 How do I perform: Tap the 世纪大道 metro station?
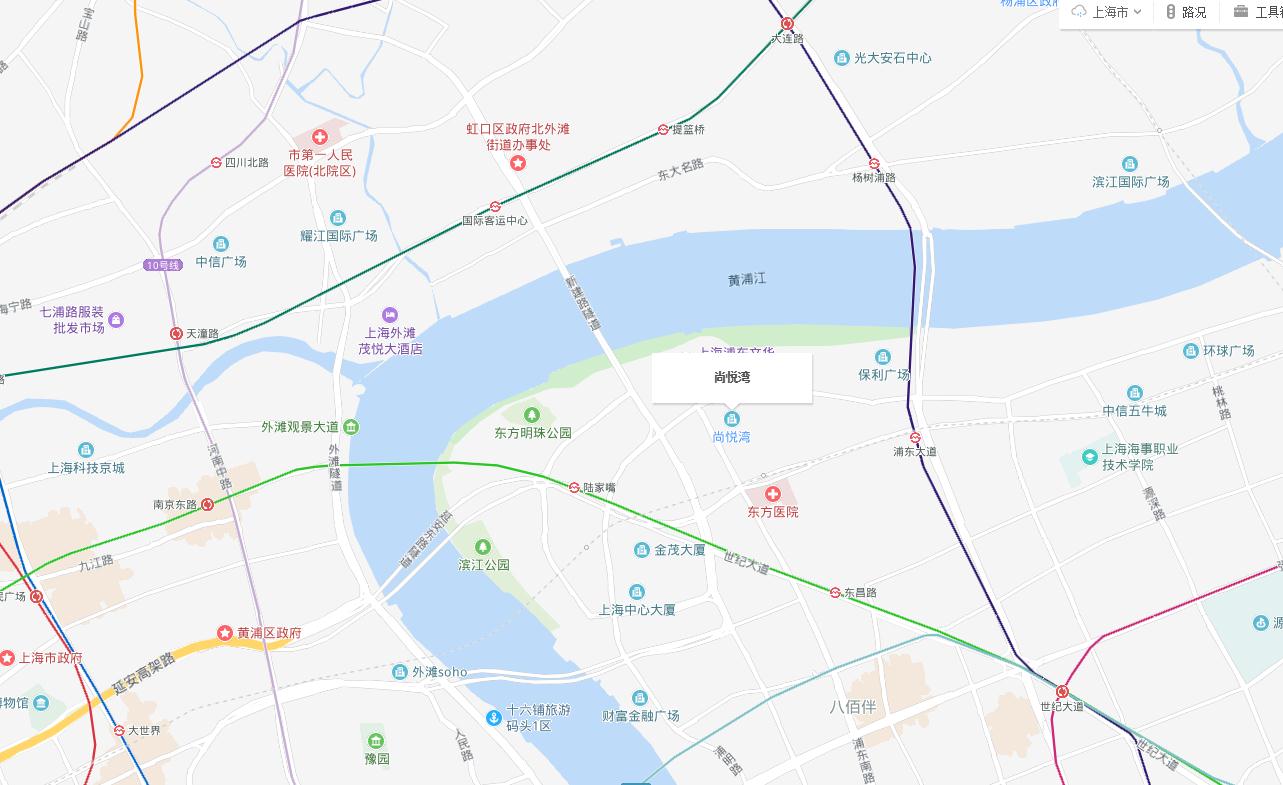pyautogui.click(x=1062, y=691)
